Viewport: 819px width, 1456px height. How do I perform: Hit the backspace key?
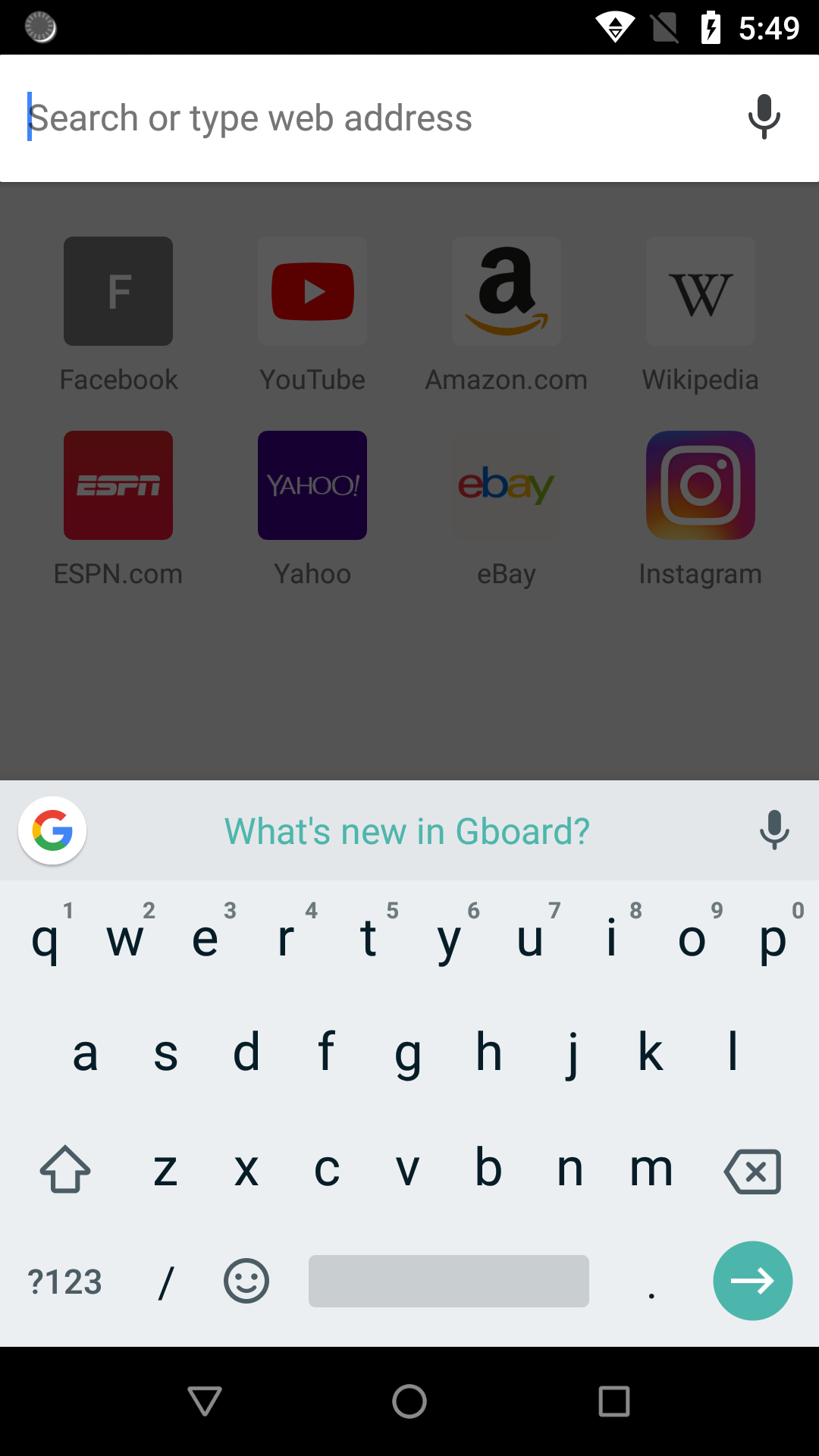coord(752,1171)
